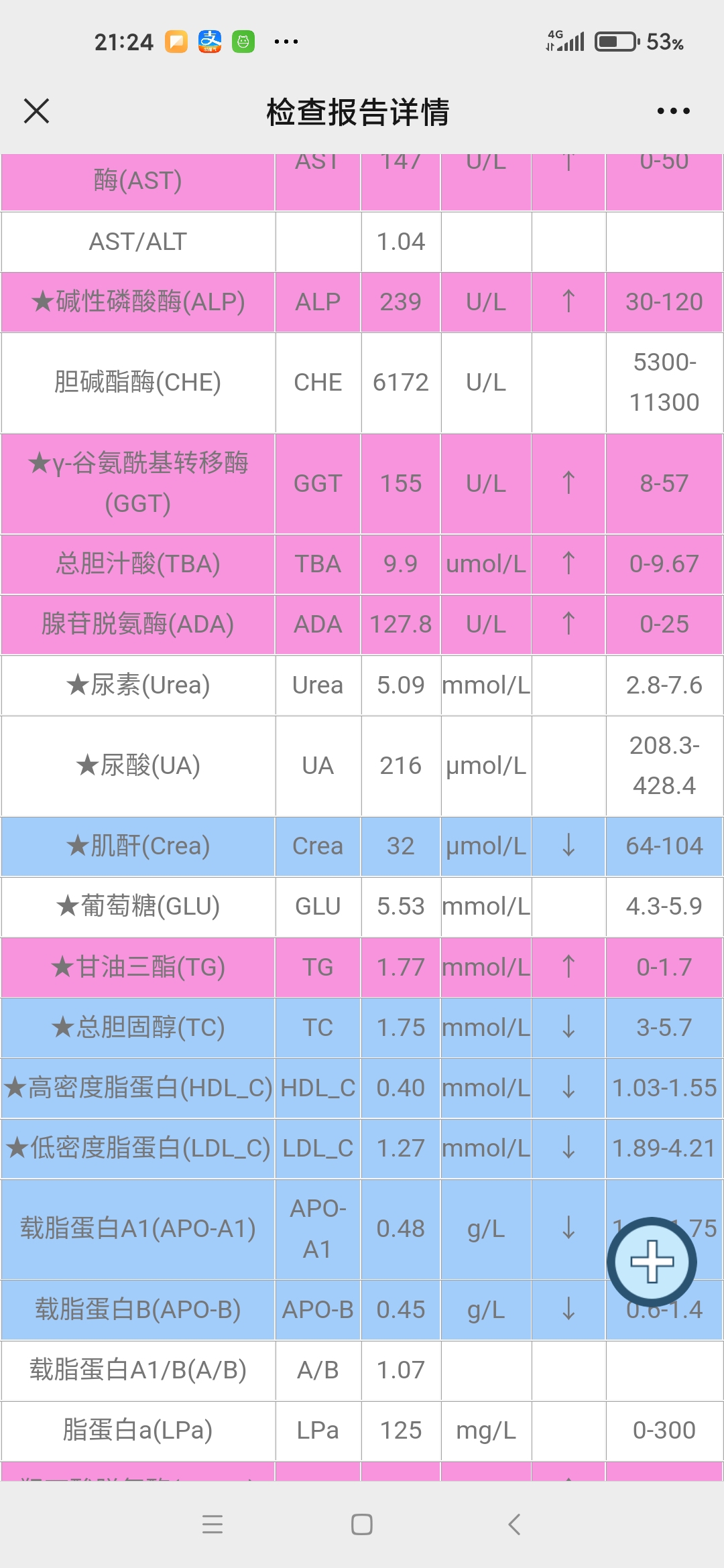Open recent apps menu
This screenshot has height=1568, width=724.
click(x=213, y=1524)
